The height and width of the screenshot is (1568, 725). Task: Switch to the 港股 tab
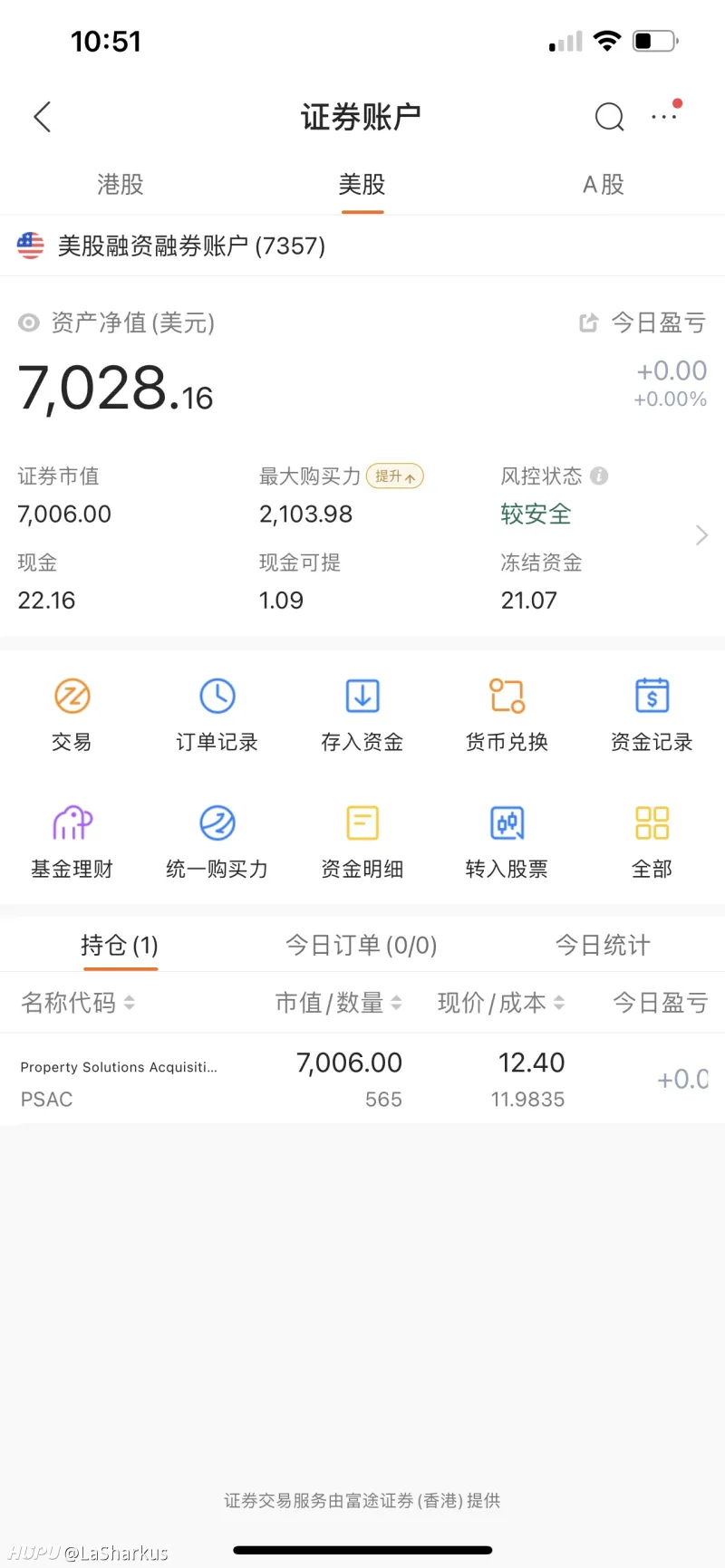coord(121,185)
